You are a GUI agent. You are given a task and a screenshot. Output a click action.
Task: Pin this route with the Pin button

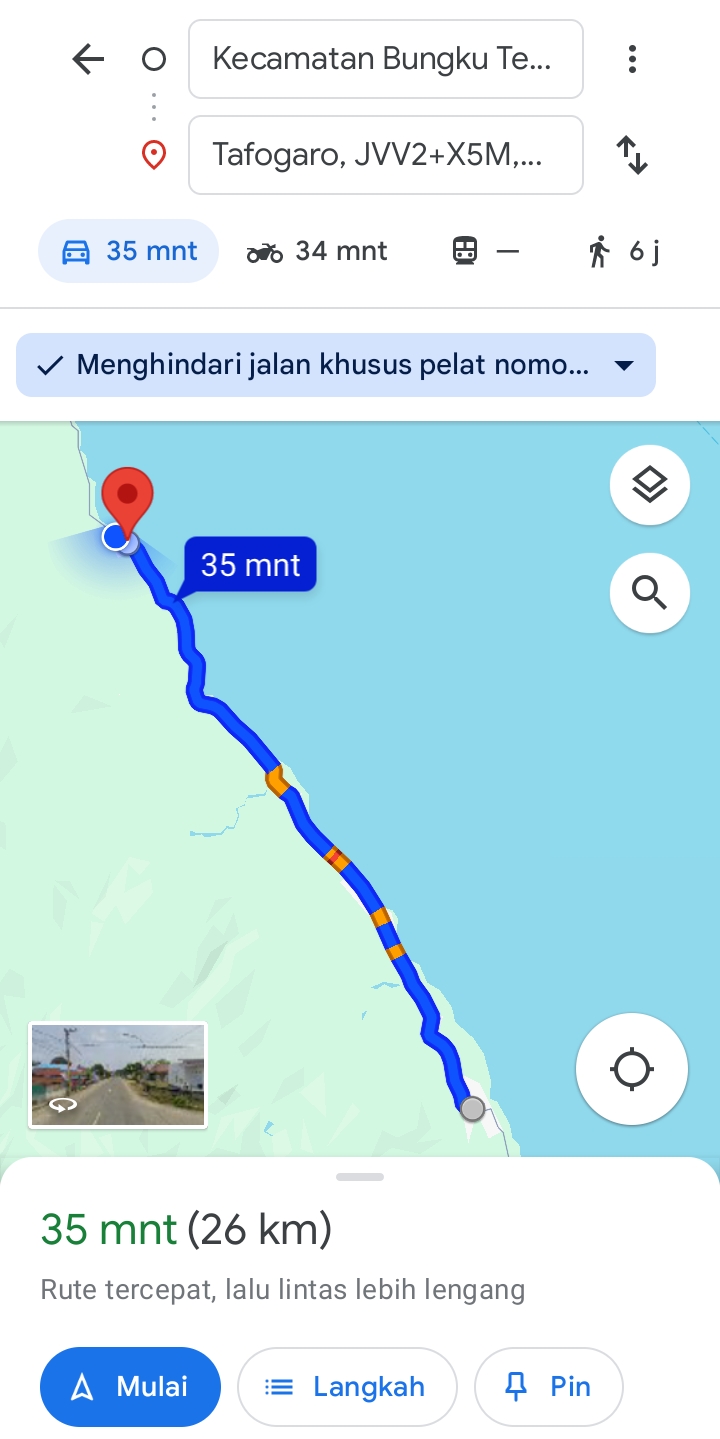(x=548, y=1387)
